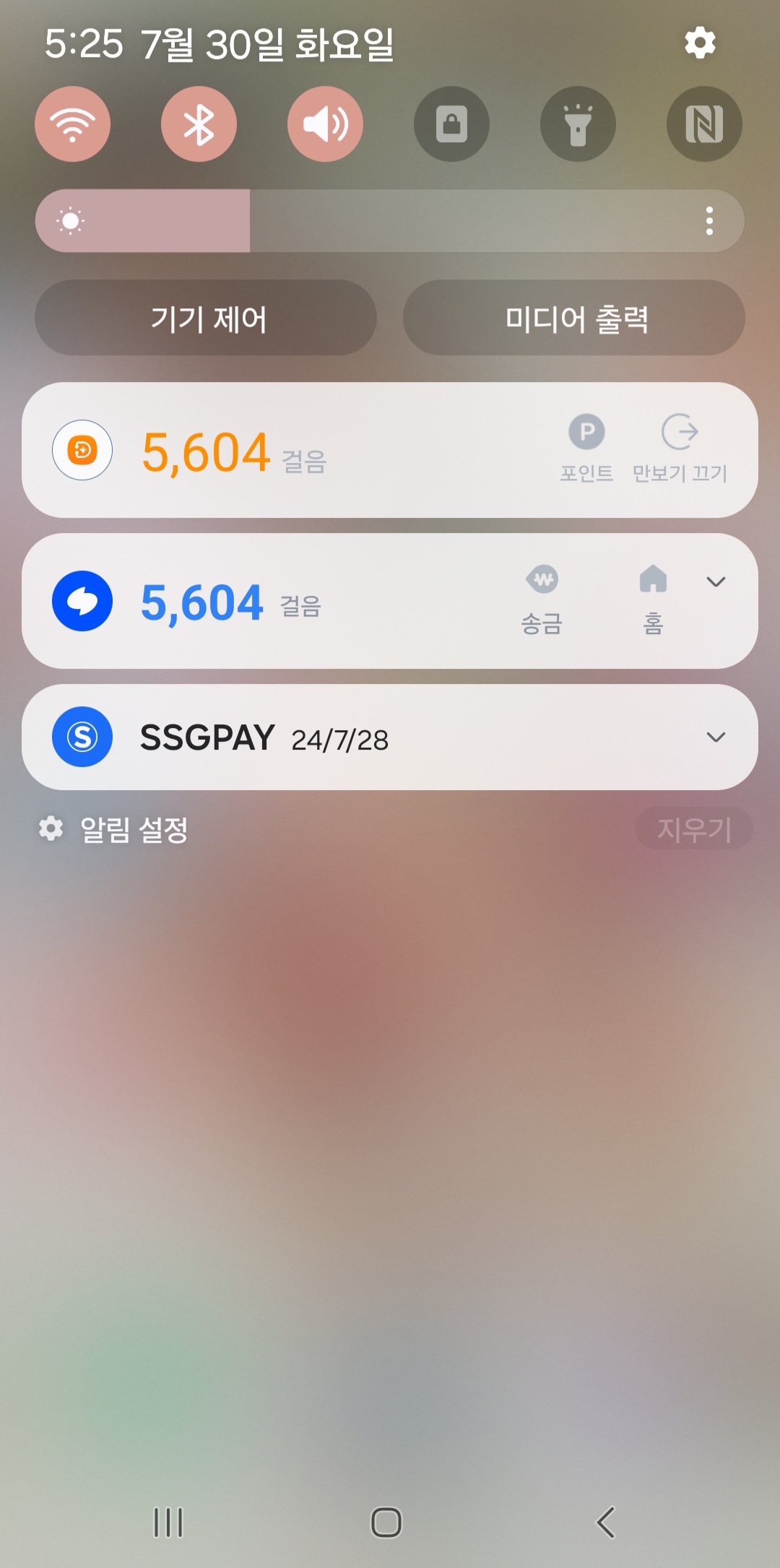780x1568 pixels.
Task: Clear notifications with 지우기
Action: (694, 829)
